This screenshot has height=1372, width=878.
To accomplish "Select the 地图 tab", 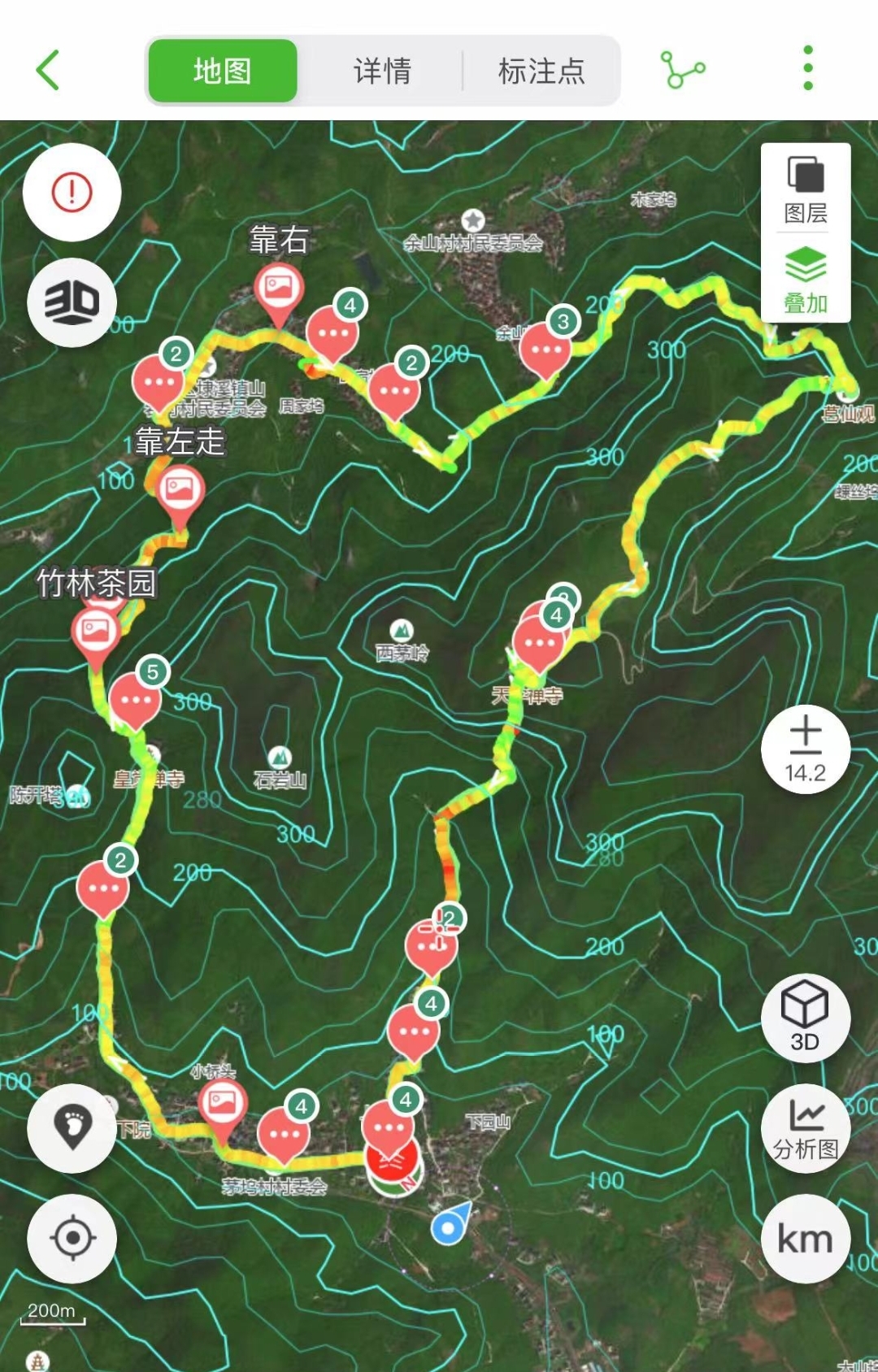I will point(222,71).
